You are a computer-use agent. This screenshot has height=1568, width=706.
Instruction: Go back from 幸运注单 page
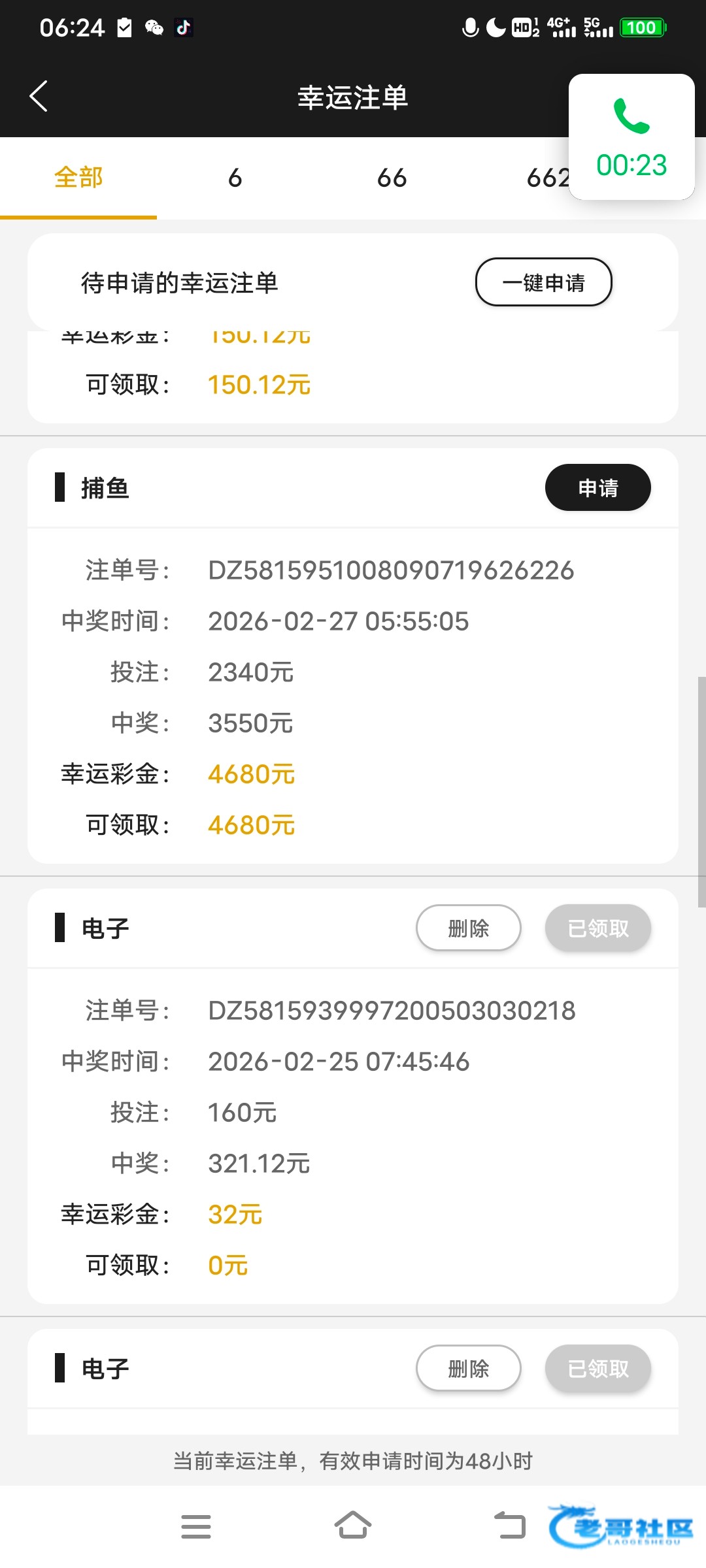39,97
